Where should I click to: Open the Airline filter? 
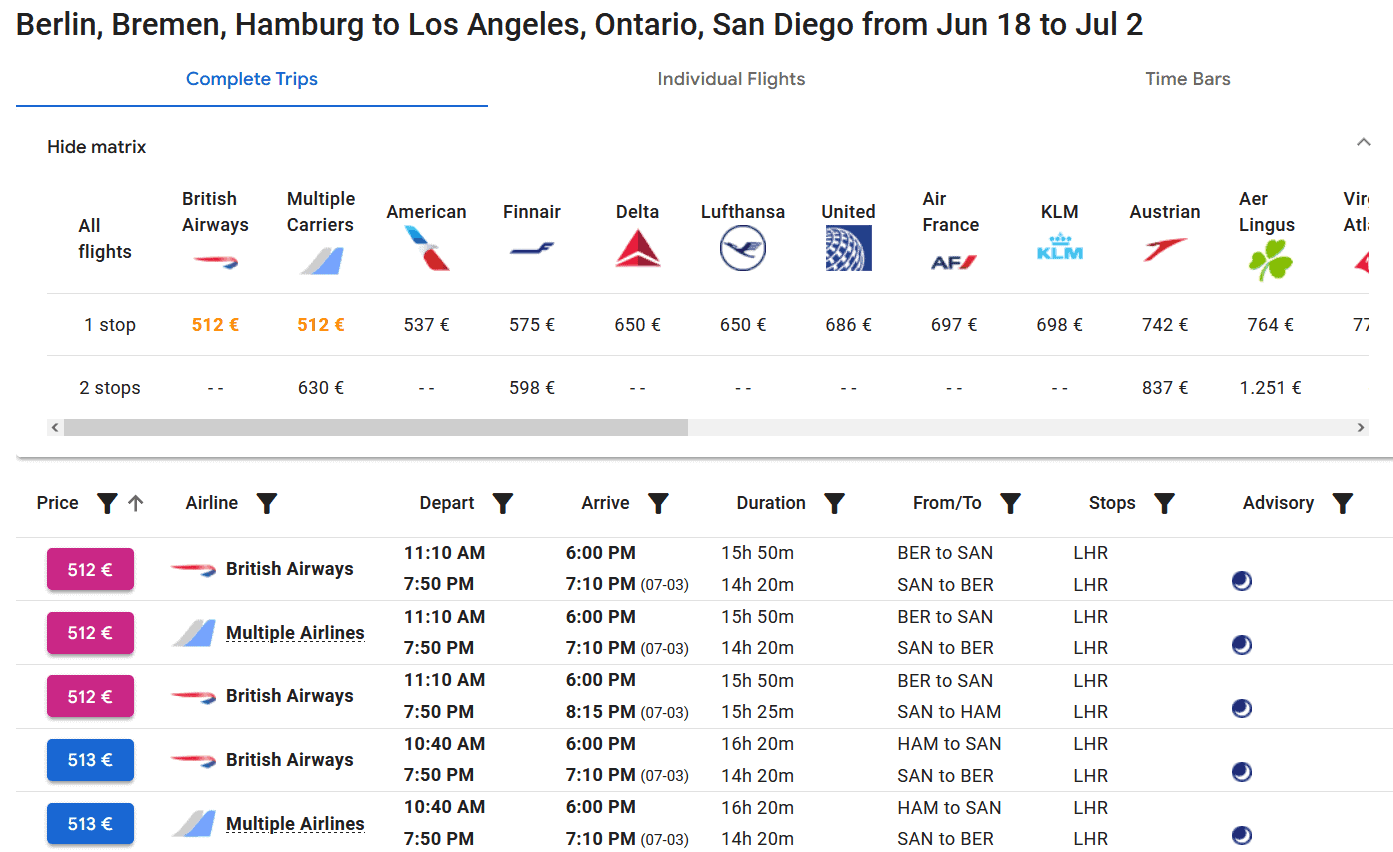click(266, 503)
